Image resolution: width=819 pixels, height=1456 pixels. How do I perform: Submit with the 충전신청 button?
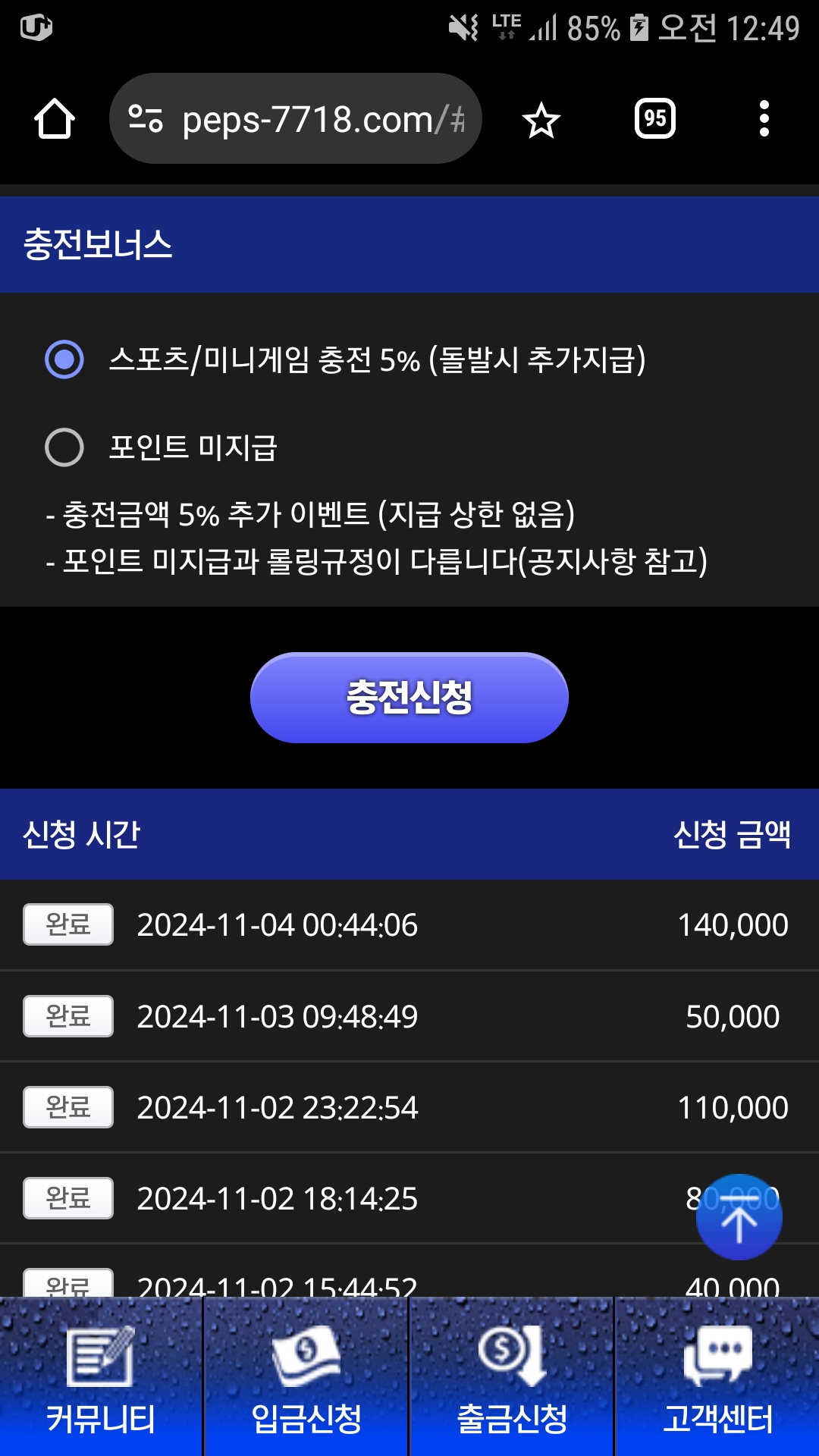[409, 698]
